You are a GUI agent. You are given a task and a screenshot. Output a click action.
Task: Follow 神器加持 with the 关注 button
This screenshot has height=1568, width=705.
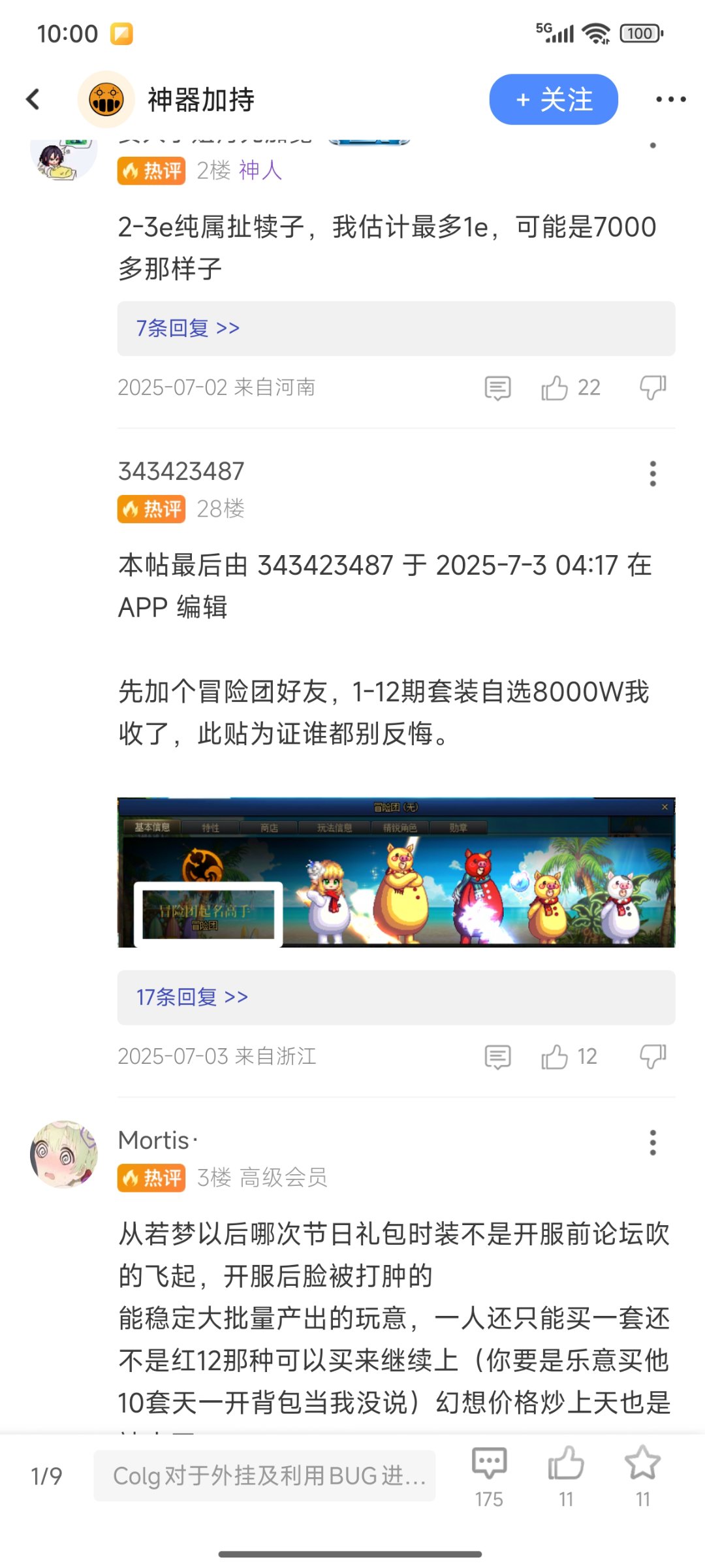click(x=554, y=99)
